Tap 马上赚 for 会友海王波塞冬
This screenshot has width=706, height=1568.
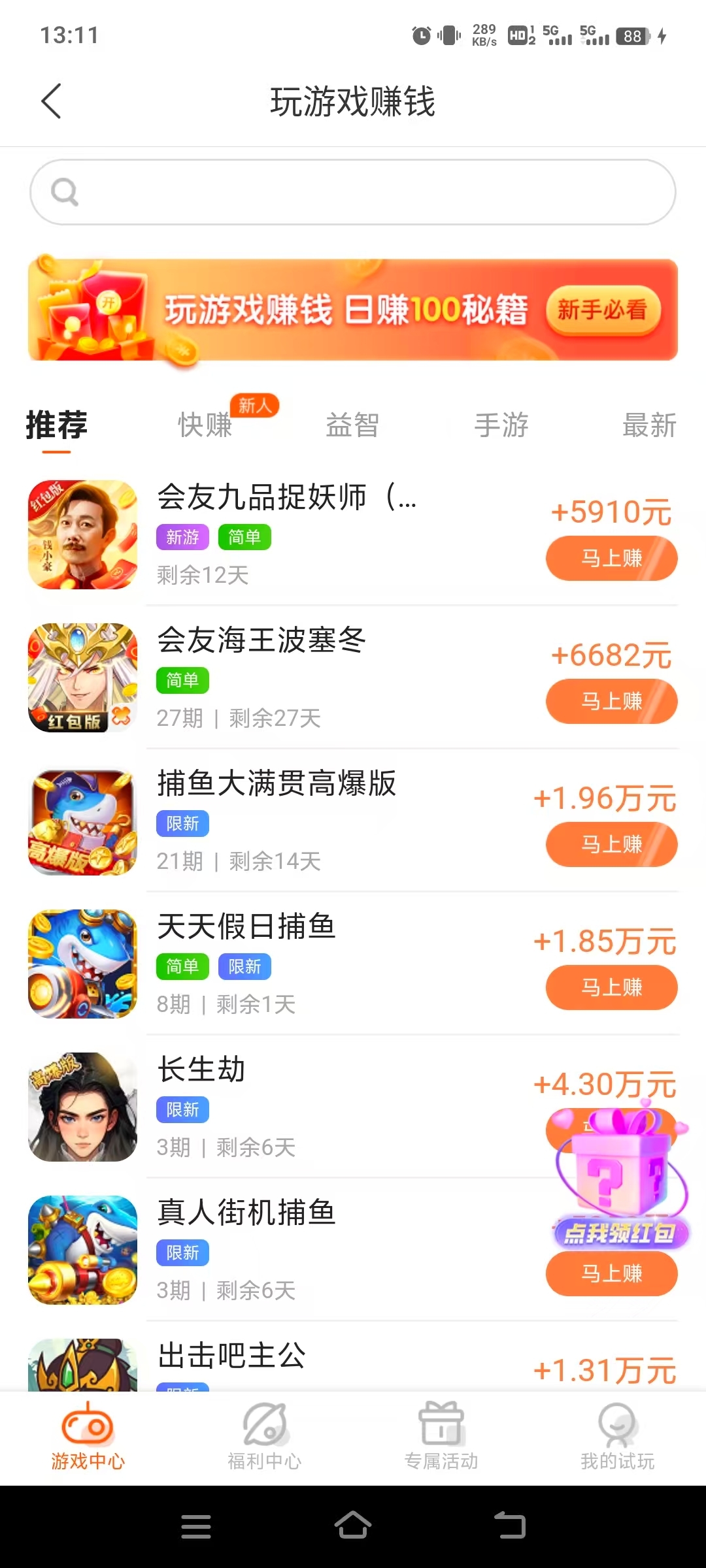point(611,702)
